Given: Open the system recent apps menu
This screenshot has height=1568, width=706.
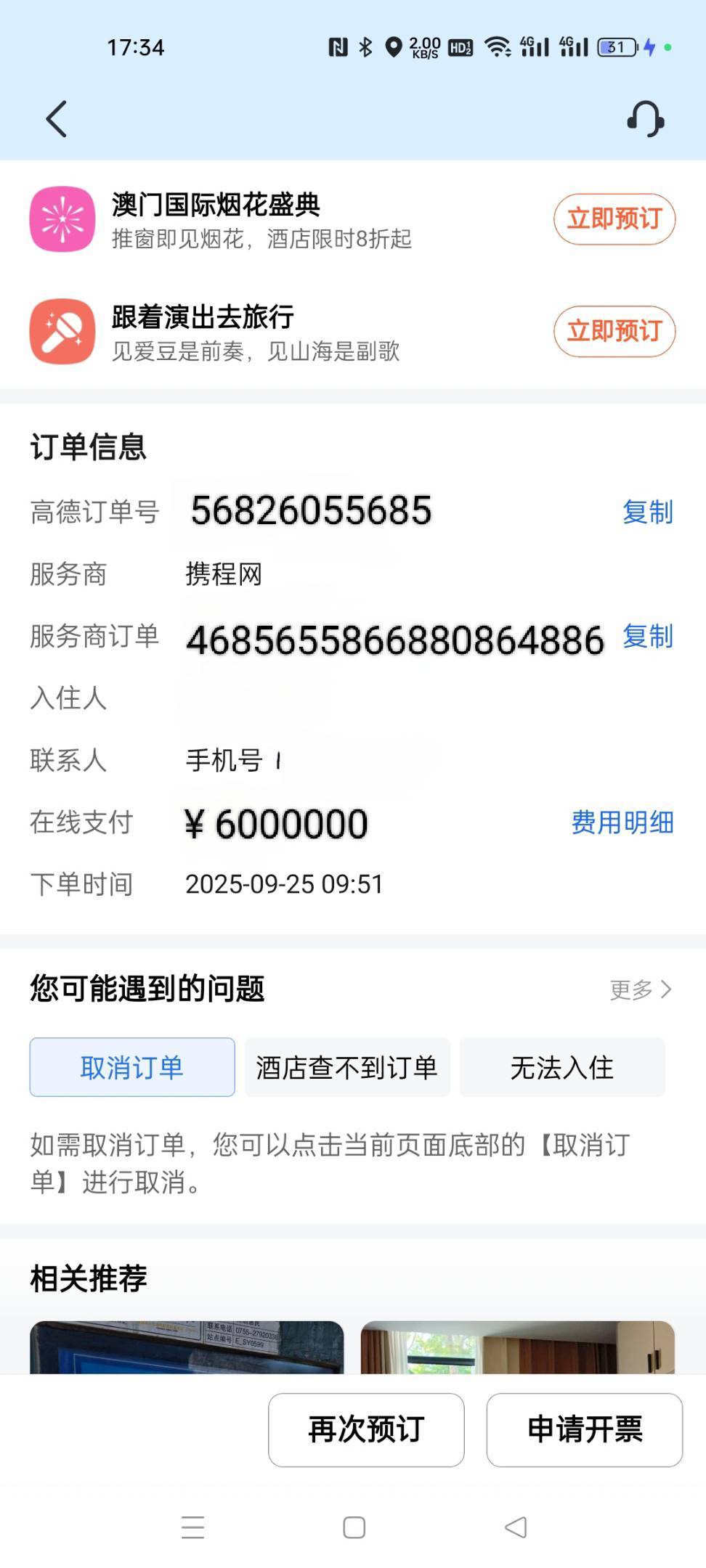Looking at the screenshot, I should pyautogui.click(x=192, y=1527).
